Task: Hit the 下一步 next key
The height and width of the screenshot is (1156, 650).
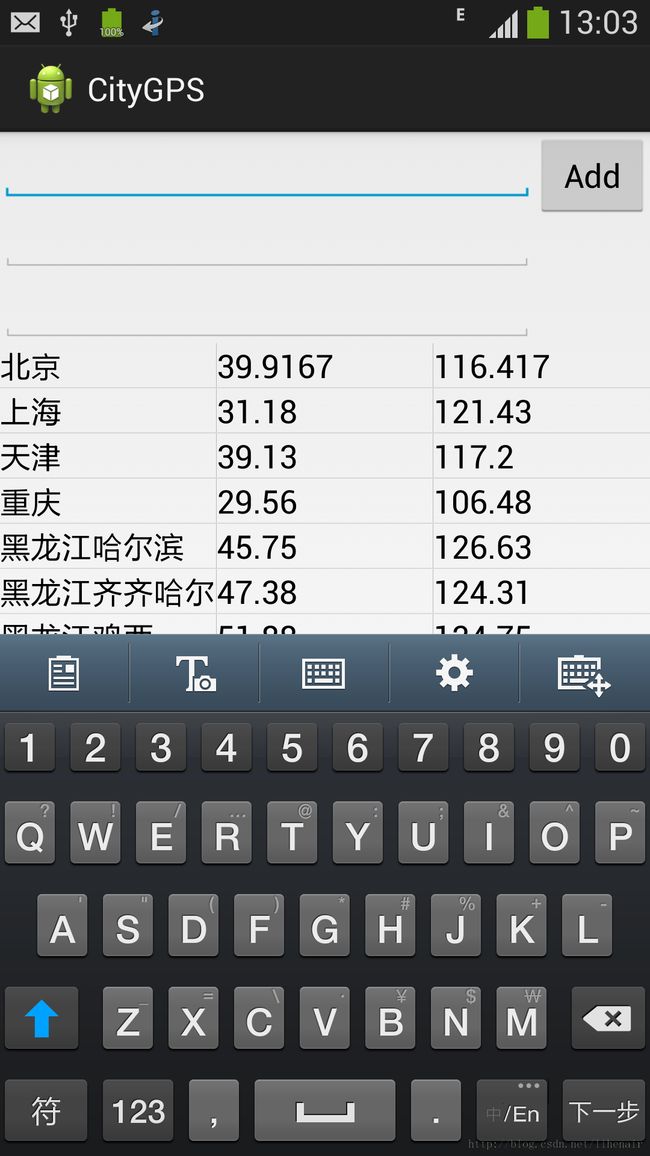Action: [x=604, y=1110]
